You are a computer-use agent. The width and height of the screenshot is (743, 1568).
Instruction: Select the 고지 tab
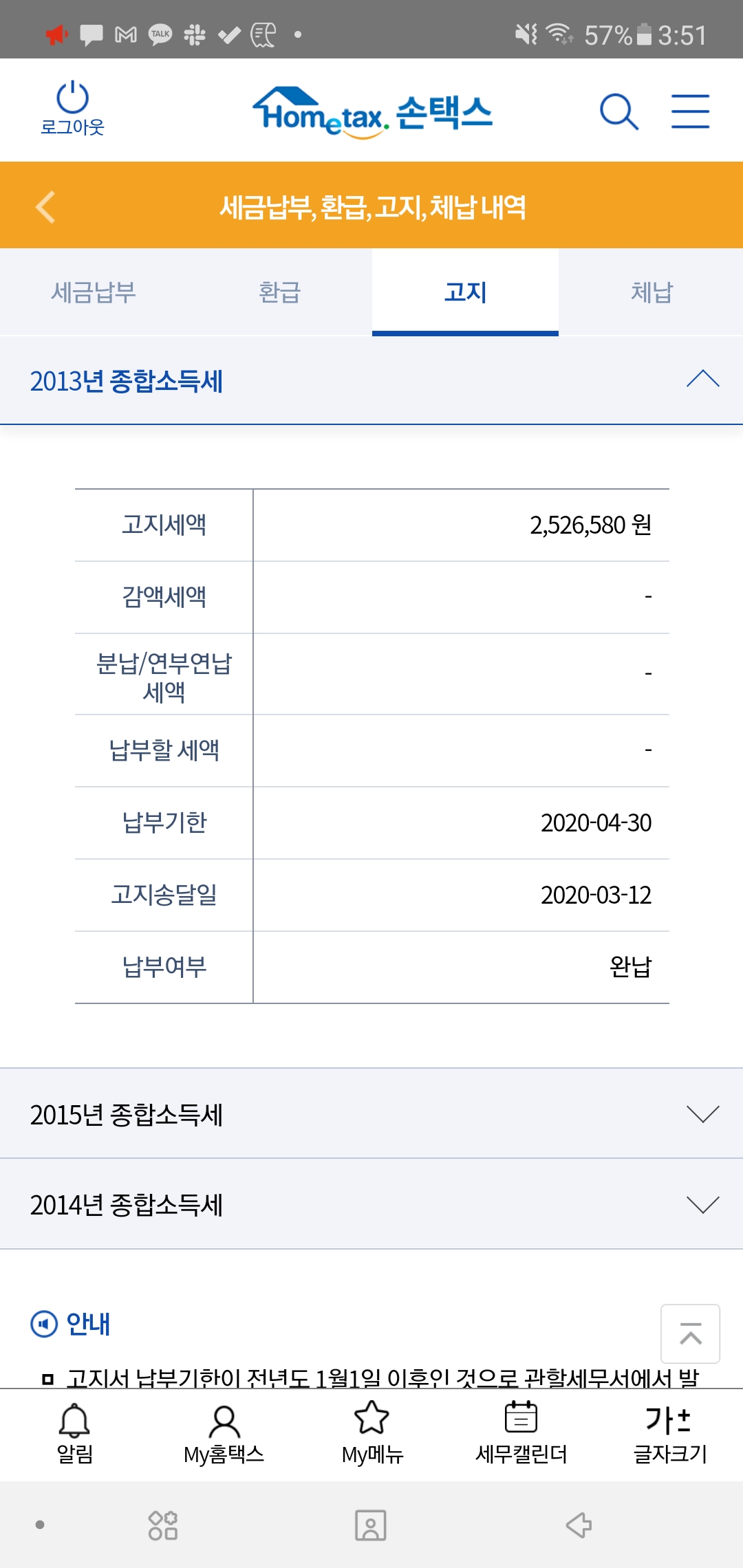click(x=465, y=292)
